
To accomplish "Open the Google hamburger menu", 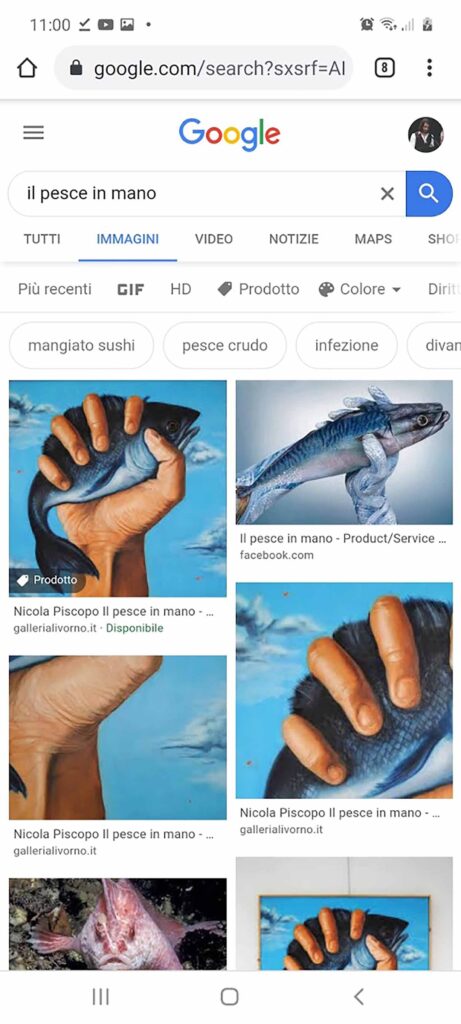I will [x=33, y=133].
